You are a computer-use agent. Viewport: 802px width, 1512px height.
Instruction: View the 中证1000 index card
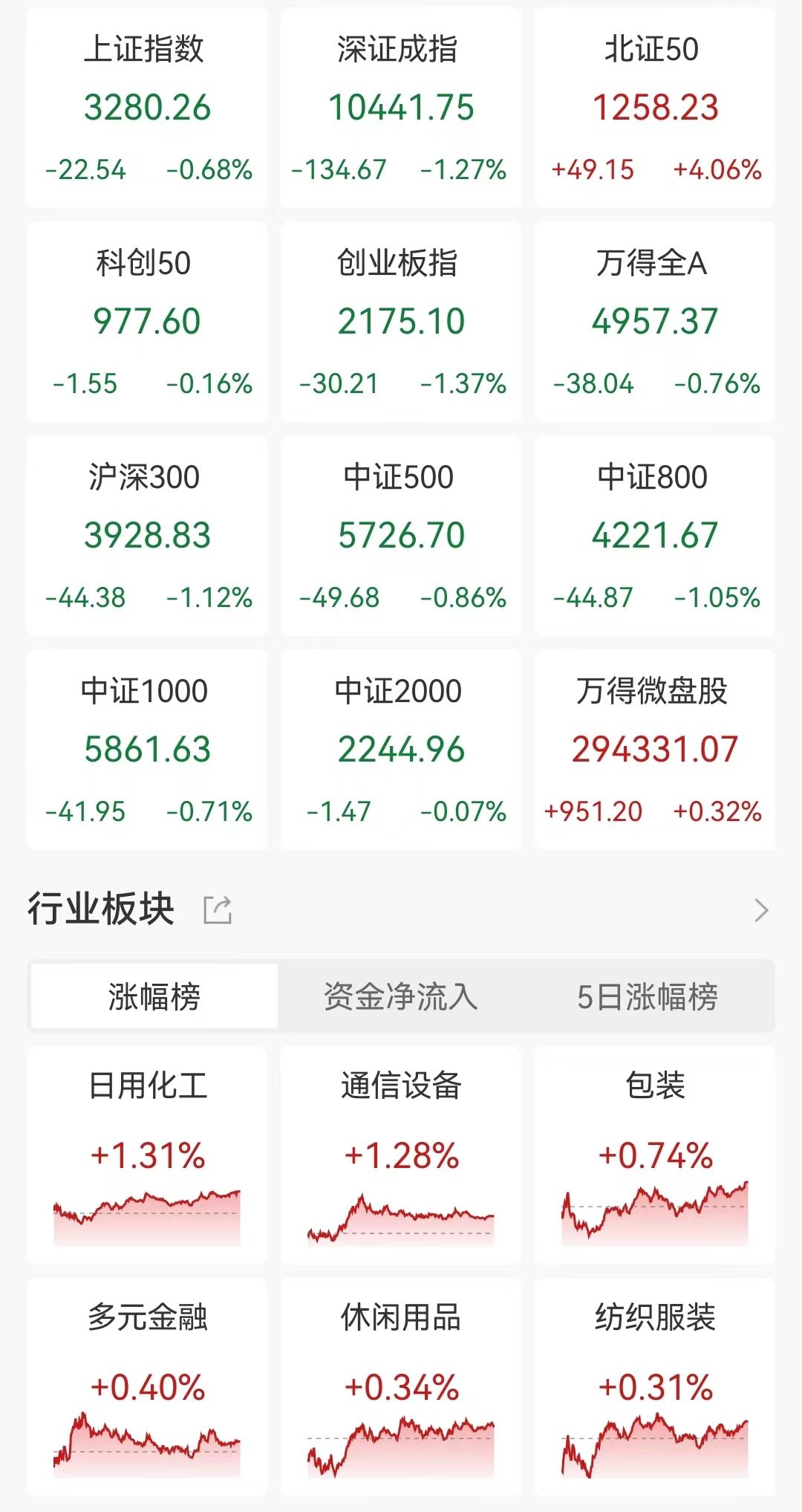click(x=147, y=750)
